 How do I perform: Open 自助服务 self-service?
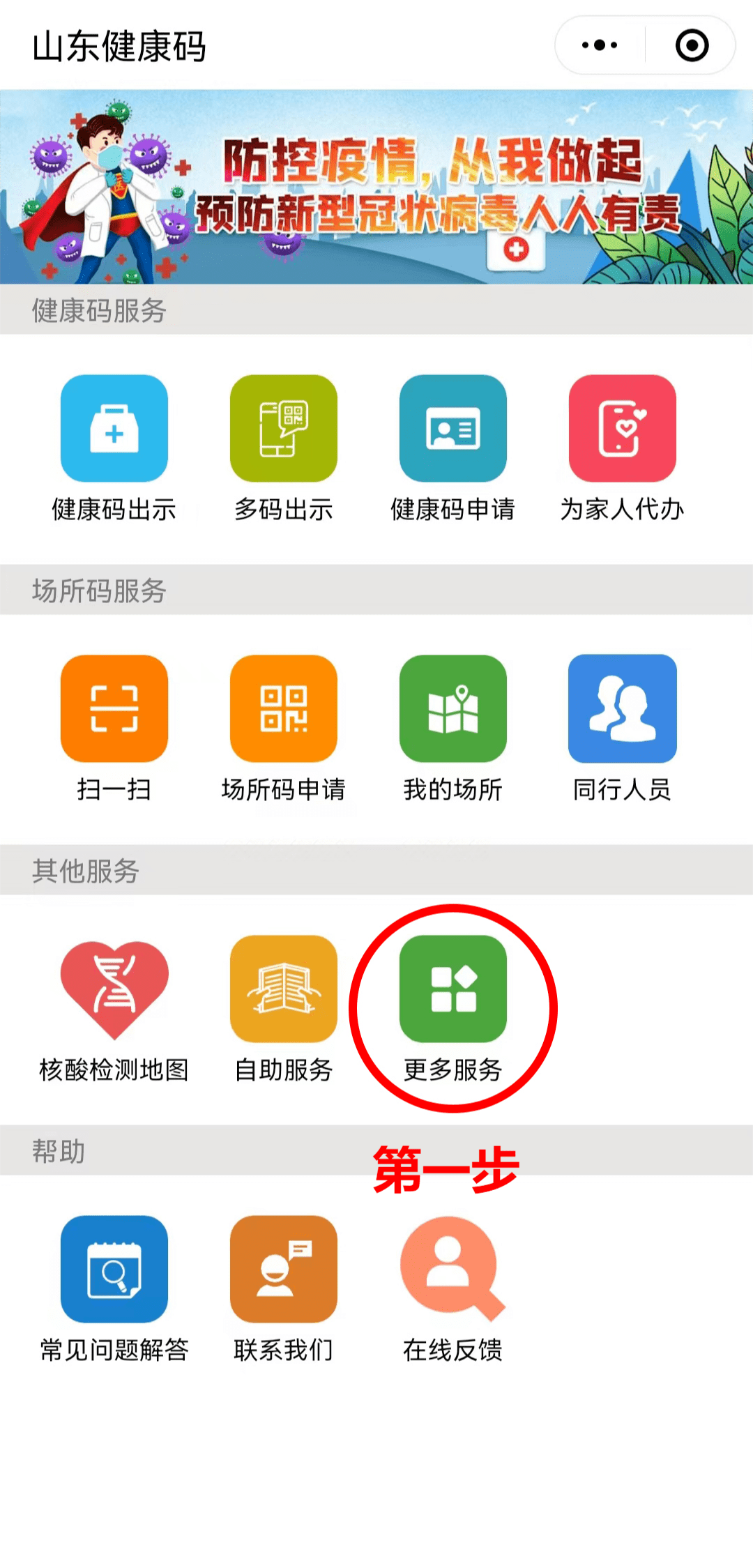284,990
